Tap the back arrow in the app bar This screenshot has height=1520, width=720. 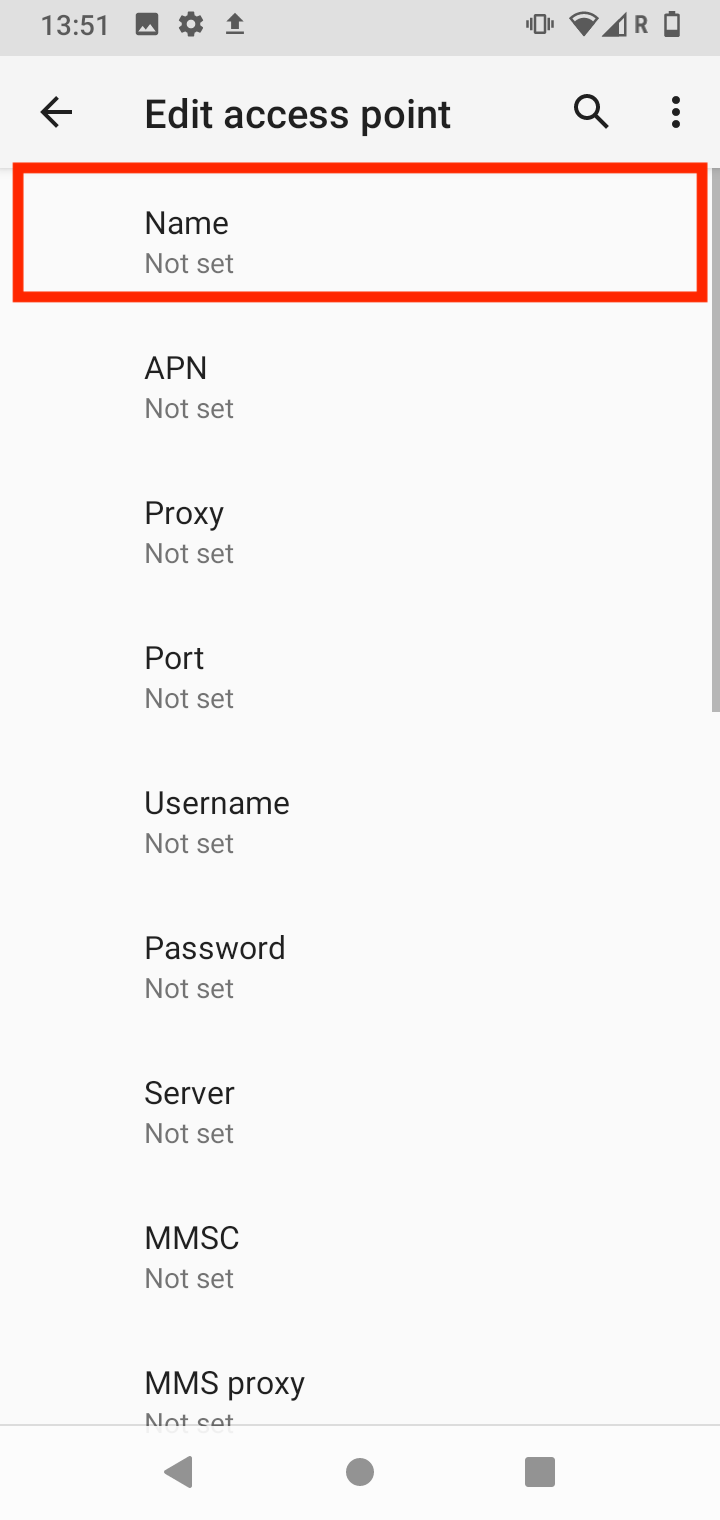tap(56, 112)
